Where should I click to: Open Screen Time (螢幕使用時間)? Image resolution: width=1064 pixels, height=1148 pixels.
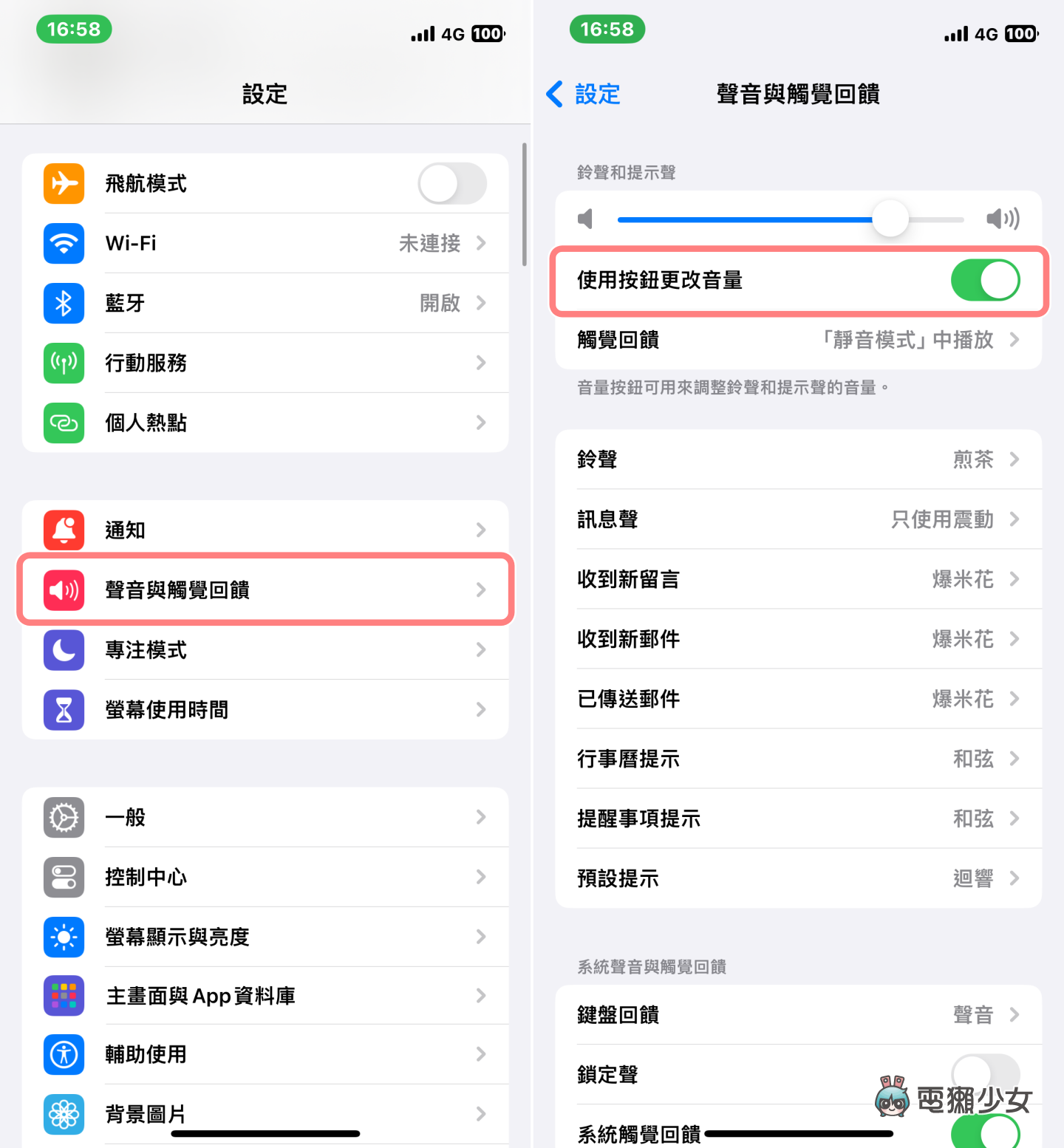[x=266, y=710]
